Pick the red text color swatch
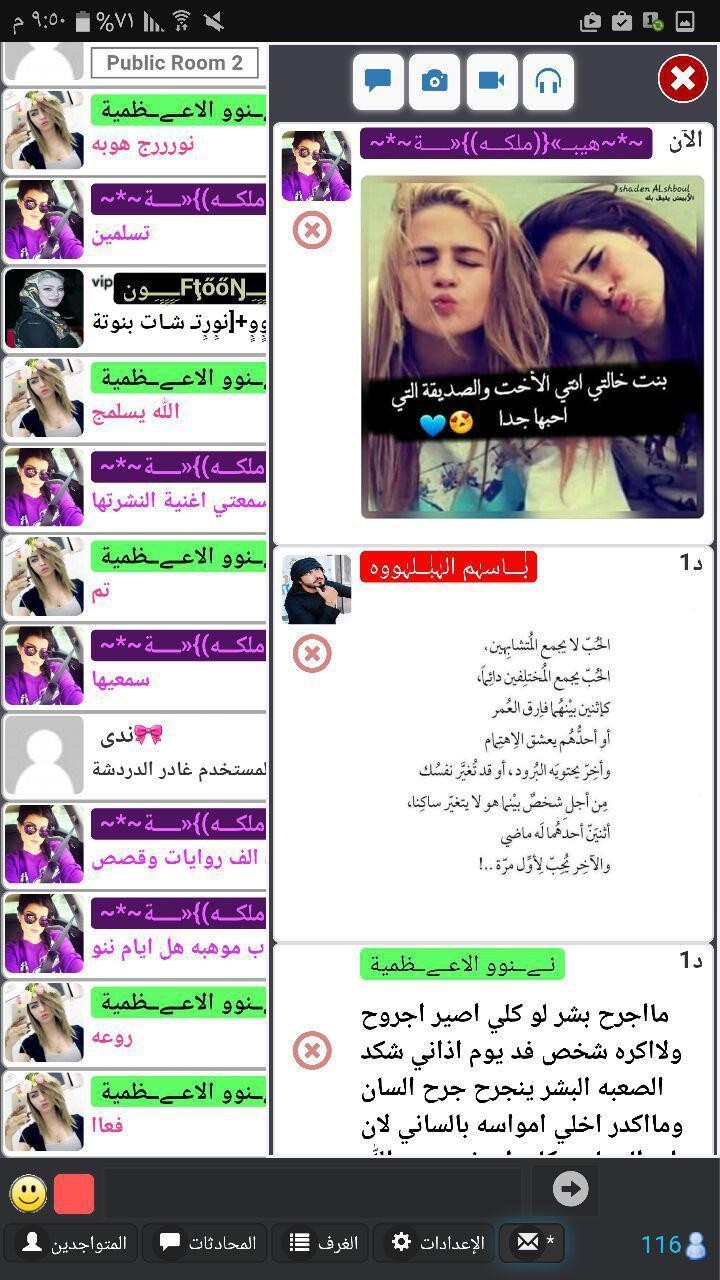This screenshot has width=720, height=1280. point(74,1193)
